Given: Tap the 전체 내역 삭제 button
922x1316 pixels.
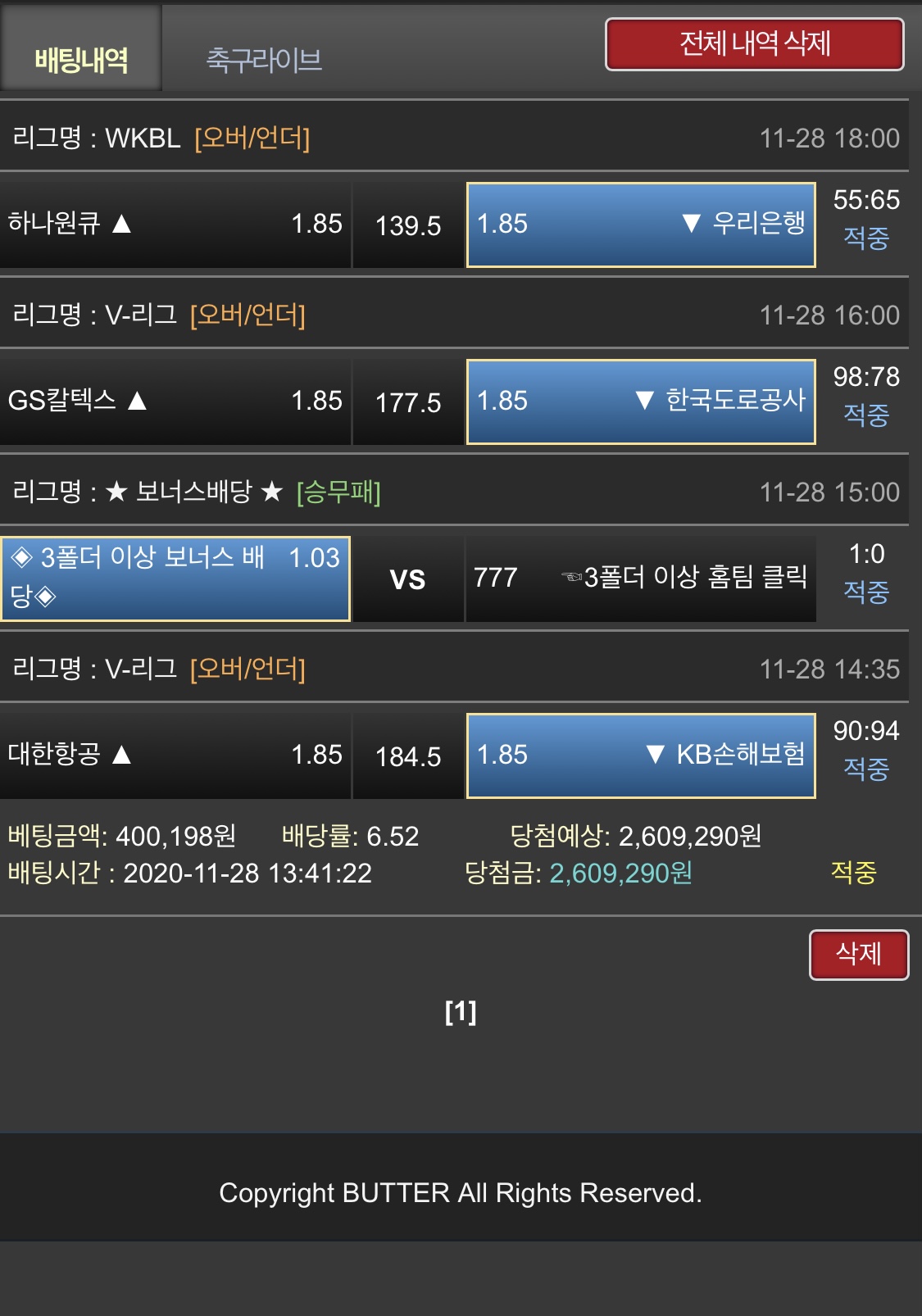Looking at the screenshot, I should pos(754,44).
